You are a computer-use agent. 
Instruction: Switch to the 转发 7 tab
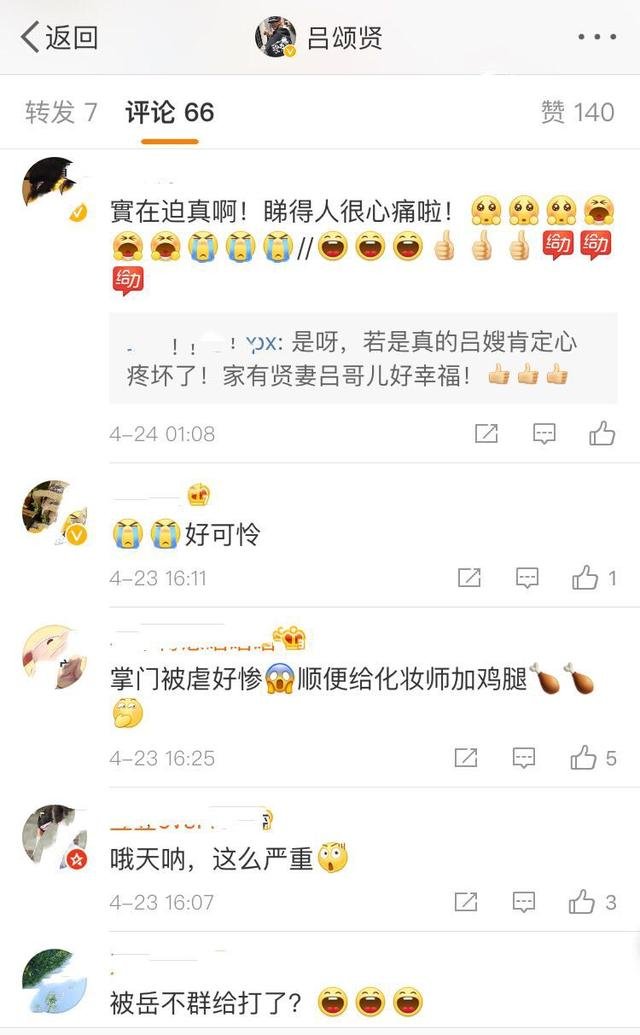click(61, 111)
